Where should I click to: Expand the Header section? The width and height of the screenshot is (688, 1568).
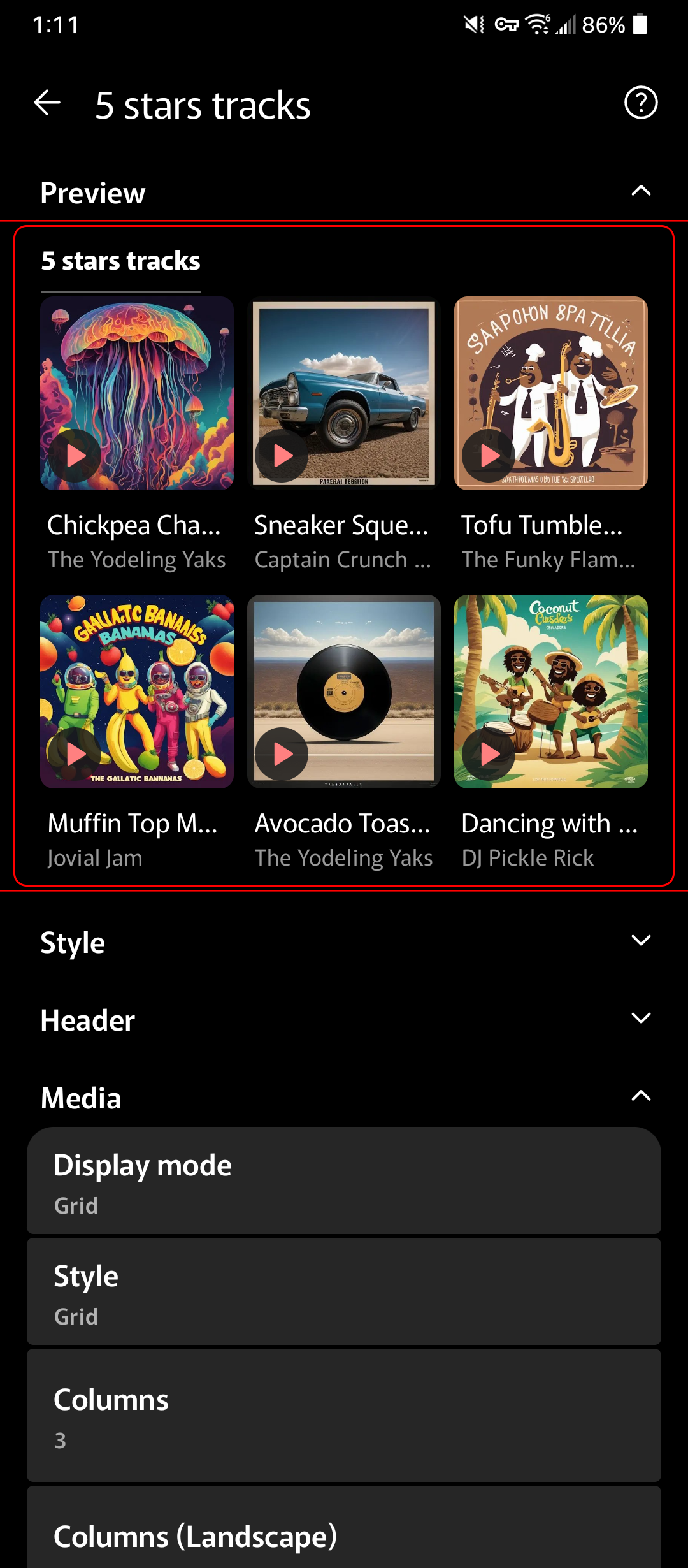coord(640,1019)
